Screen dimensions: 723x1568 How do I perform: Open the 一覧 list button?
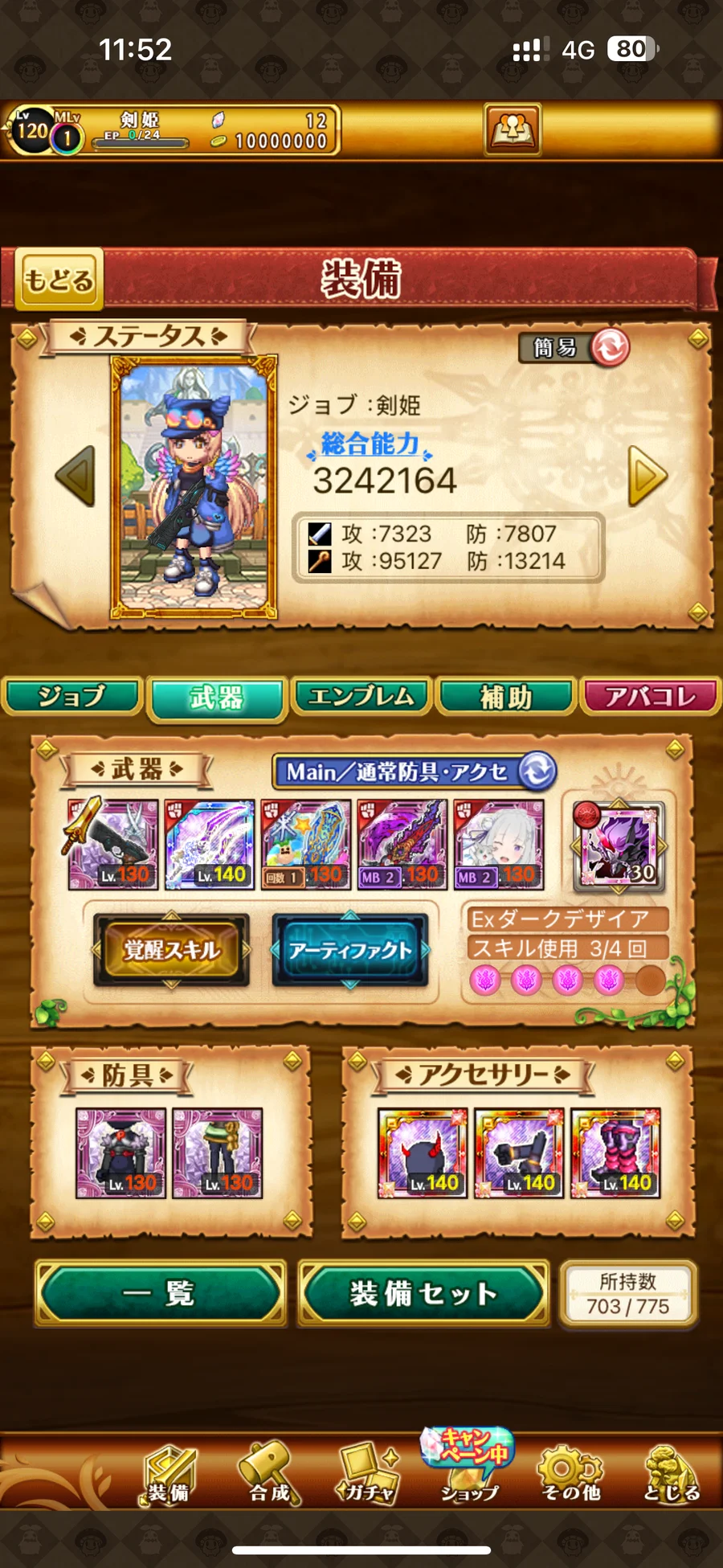click(x=159, y=1293)
